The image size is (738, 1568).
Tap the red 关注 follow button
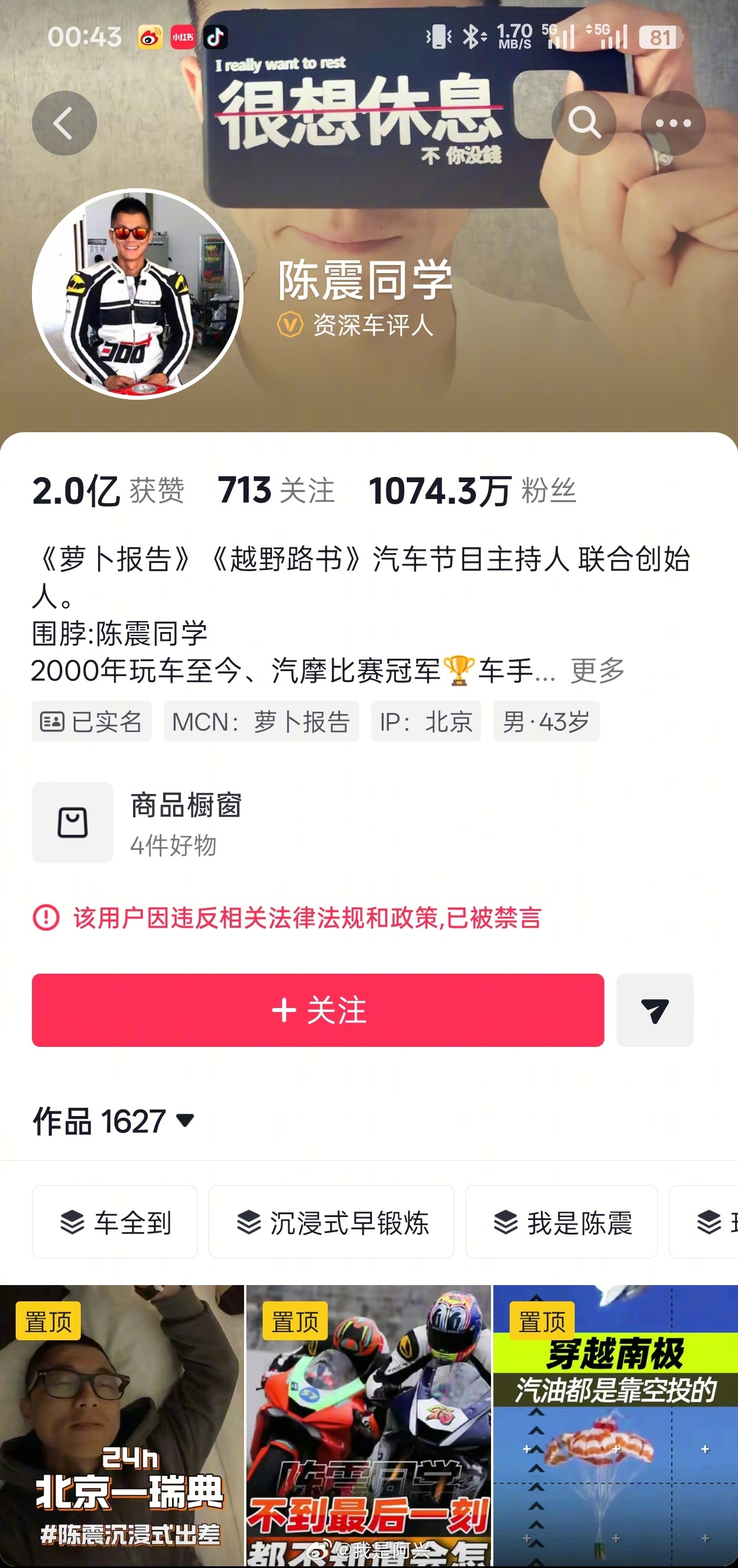coord(318,1011)
